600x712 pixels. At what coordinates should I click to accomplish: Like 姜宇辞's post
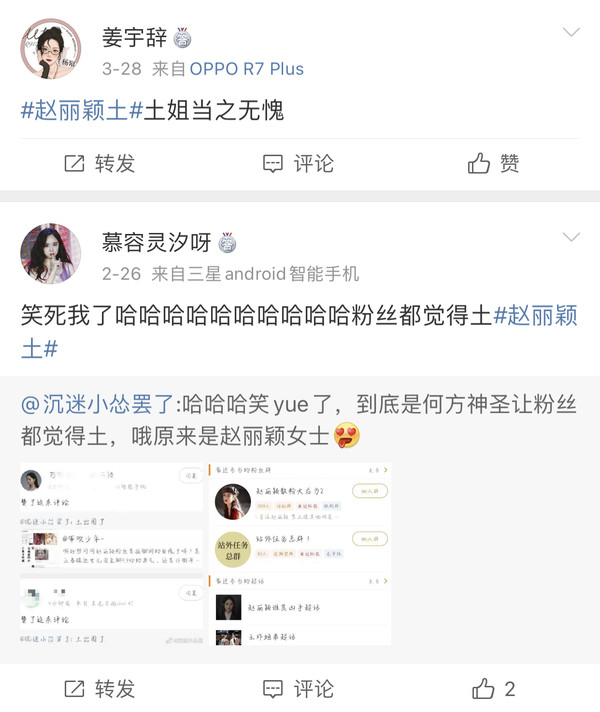(494, 163)
